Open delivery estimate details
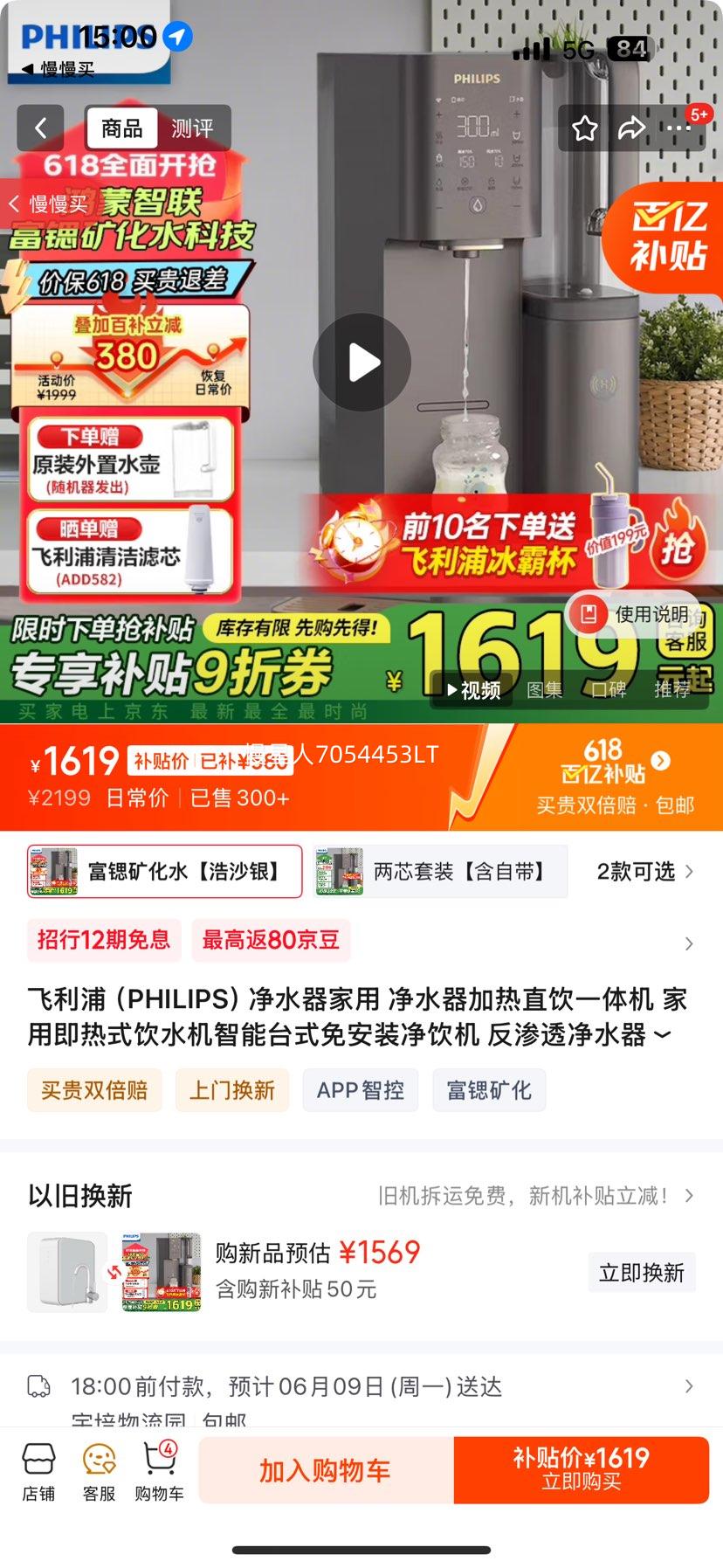This screenshot has width=723, height=1568. tap(361, 1386)
